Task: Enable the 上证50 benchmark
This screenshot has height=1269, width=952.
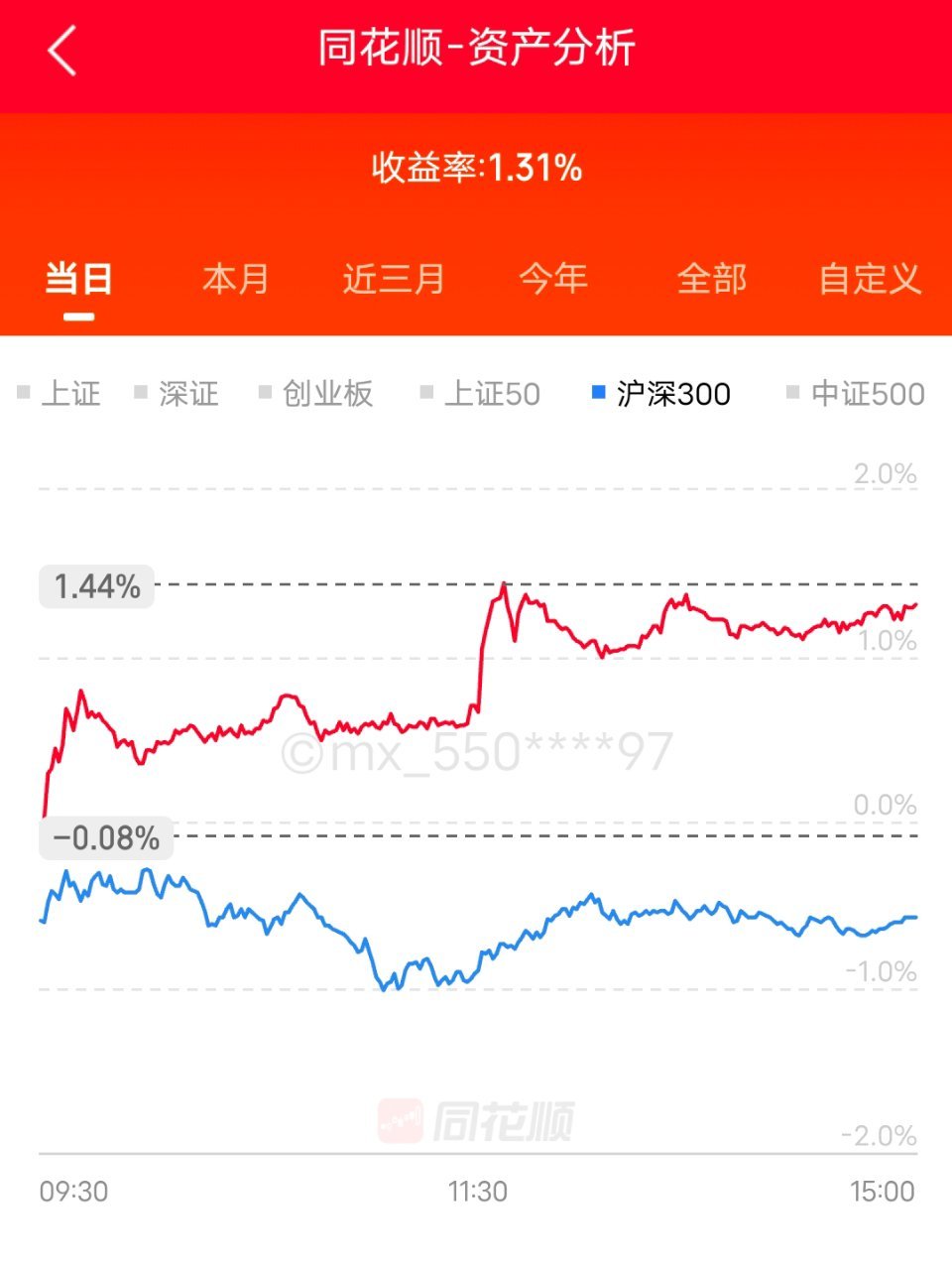Action: pyautogui.click(x=480, y=394)
